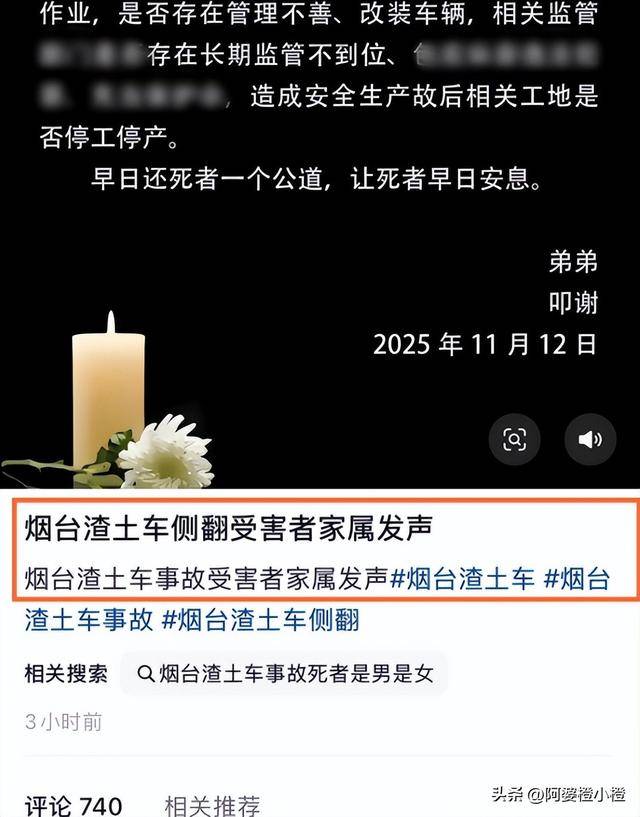
Task: Open the #烟台渣土车 hashtag
Action: 463,578
